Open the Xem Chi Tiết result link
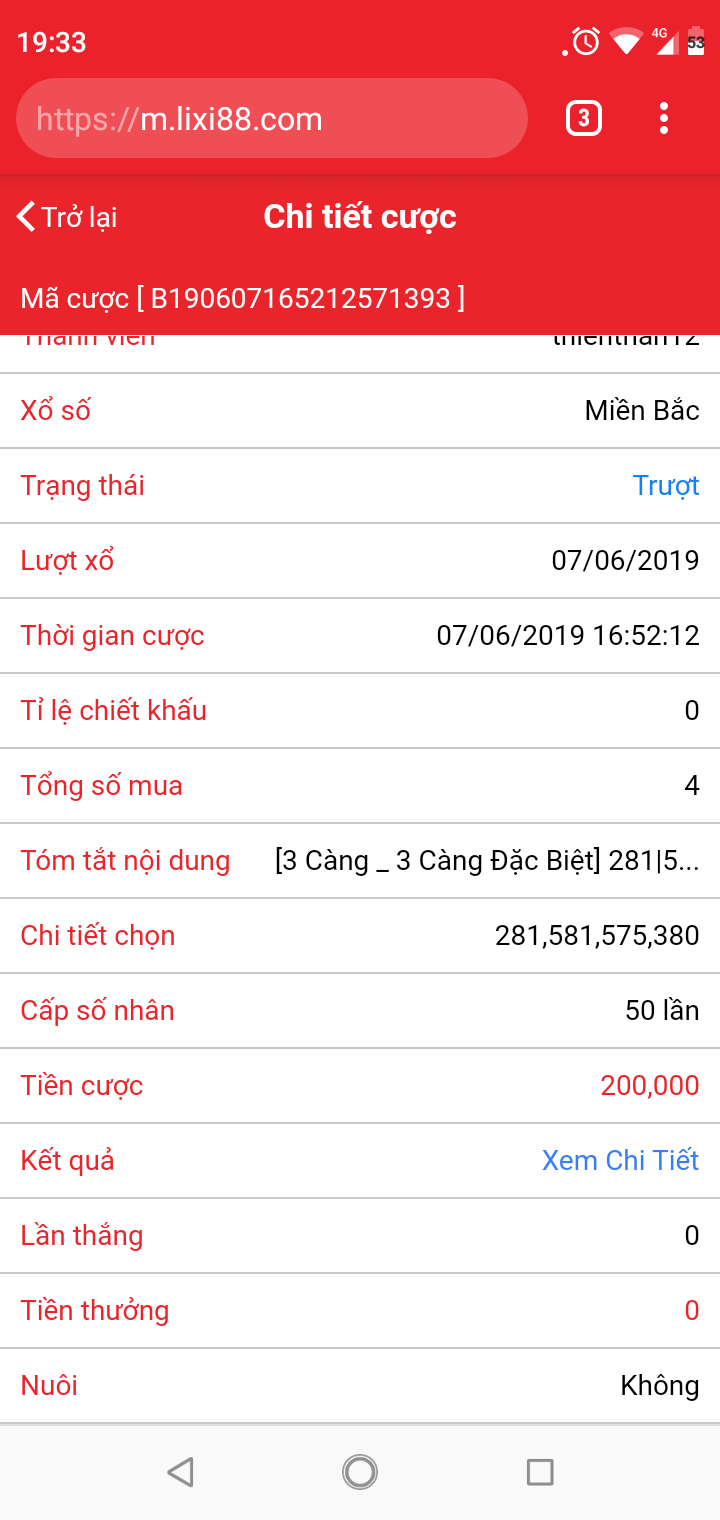 click(620, 1160)
